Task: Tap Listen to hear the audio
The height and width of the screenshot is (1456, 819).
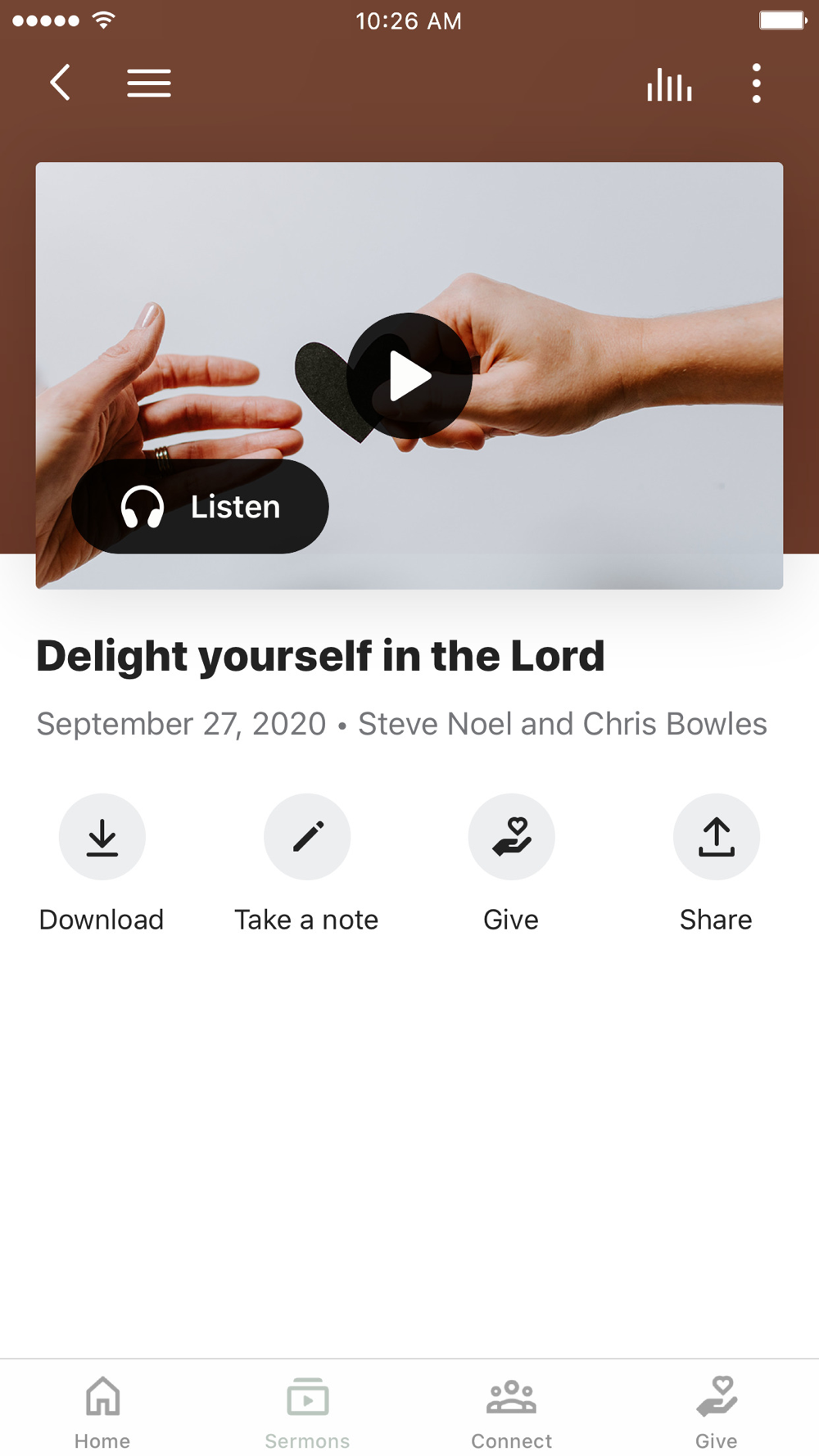Action: [201, 507]
